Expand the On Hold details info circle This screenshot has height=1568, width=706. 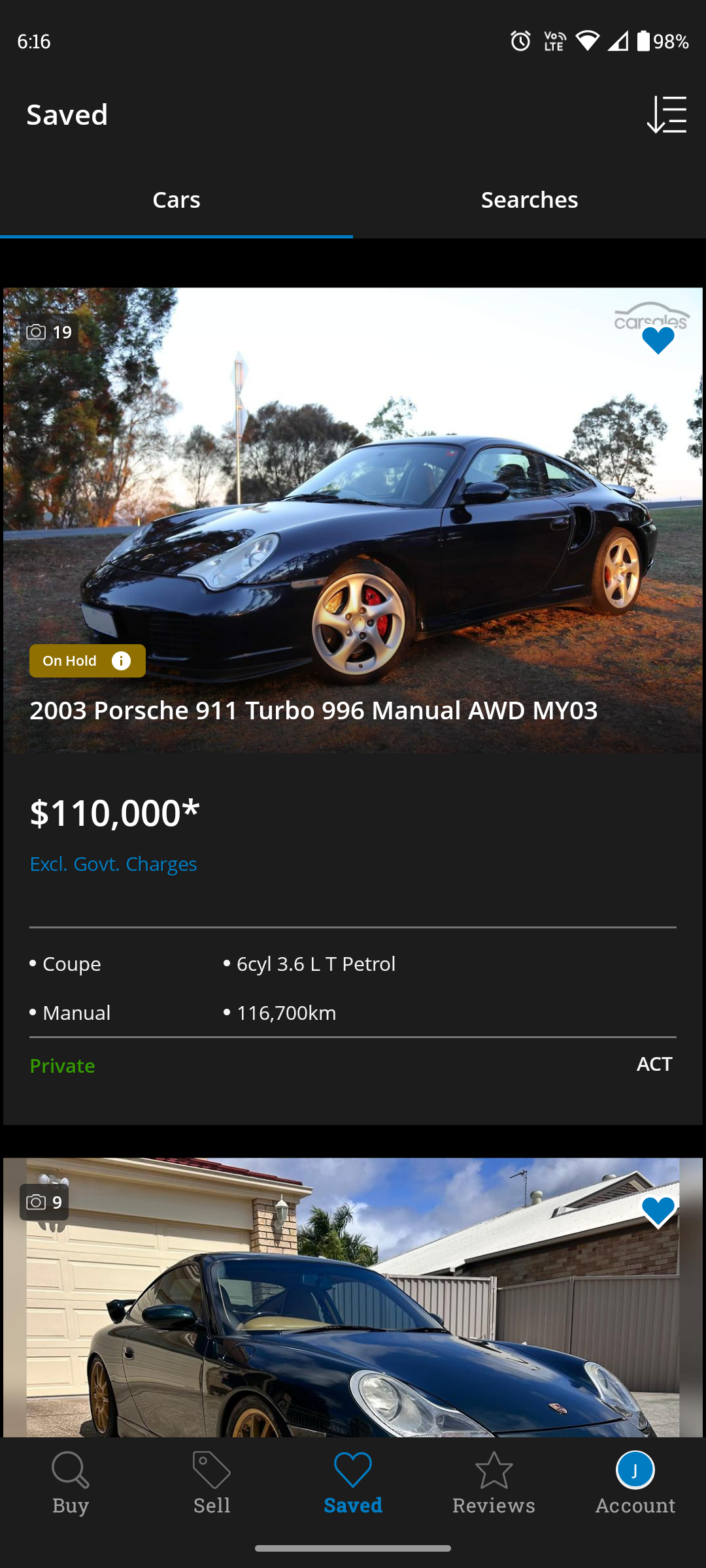click(x=122, y=661)
